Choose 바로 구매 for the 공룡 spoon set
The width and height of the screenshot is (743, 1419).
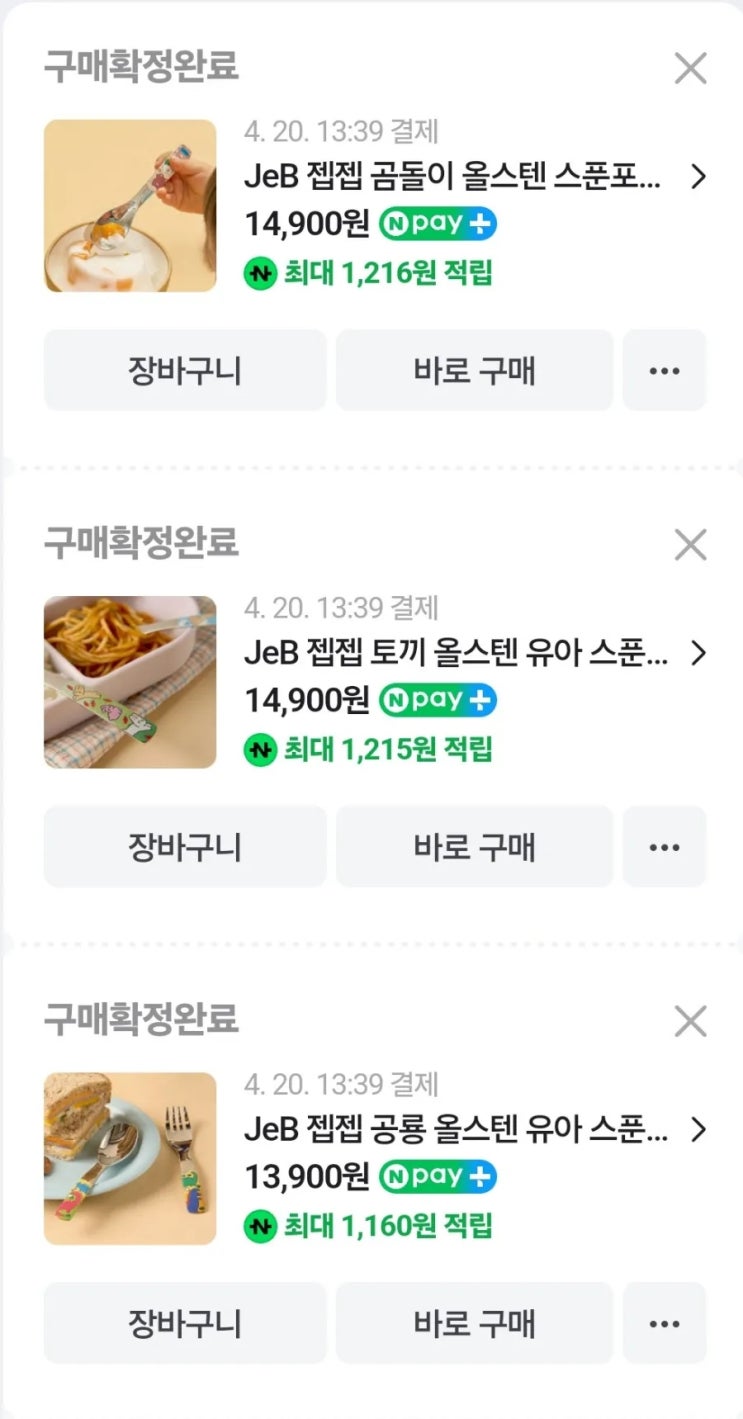point(474,1323)
